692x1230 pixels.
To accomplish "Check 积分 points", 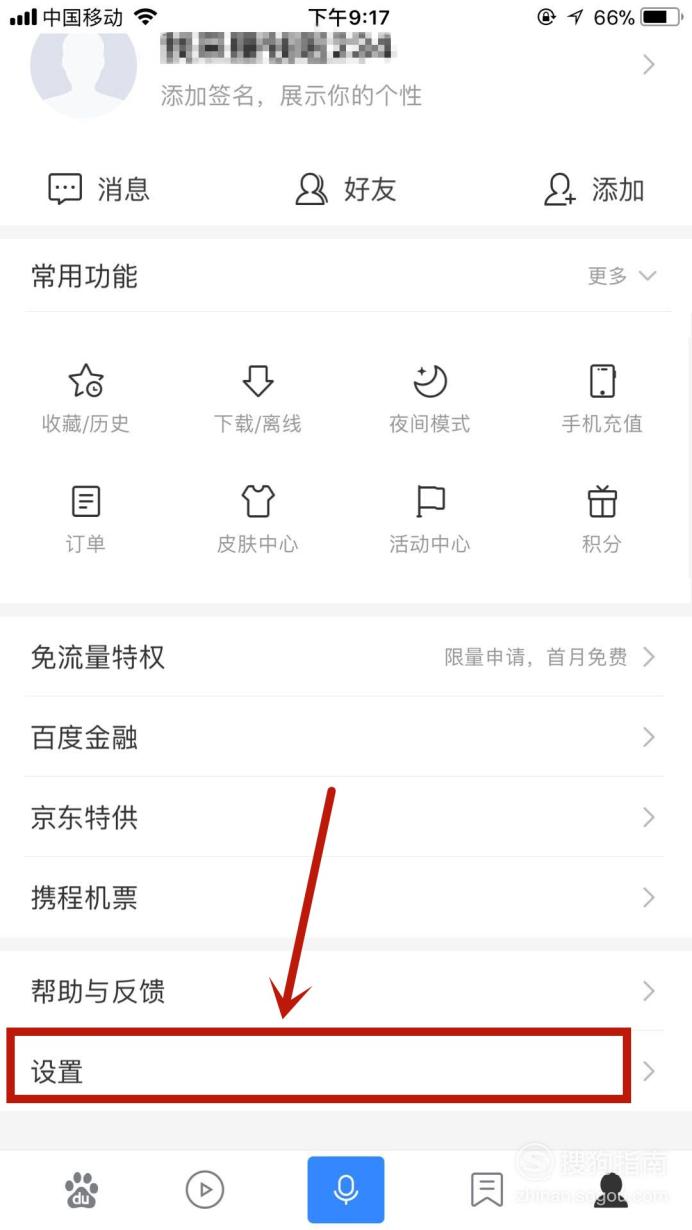I will 602,519.
